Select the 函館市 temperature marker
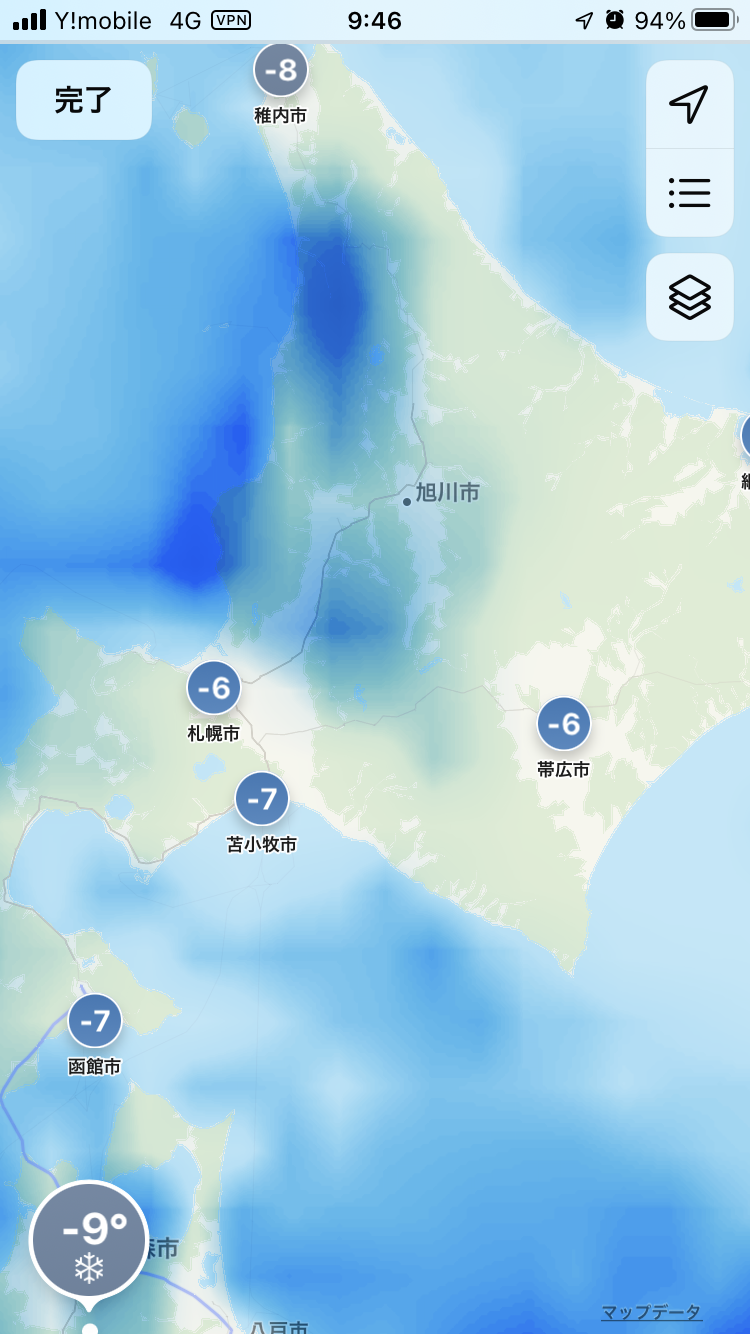The height and width of the screenshot is (1334, 750). pos(95,1021)
